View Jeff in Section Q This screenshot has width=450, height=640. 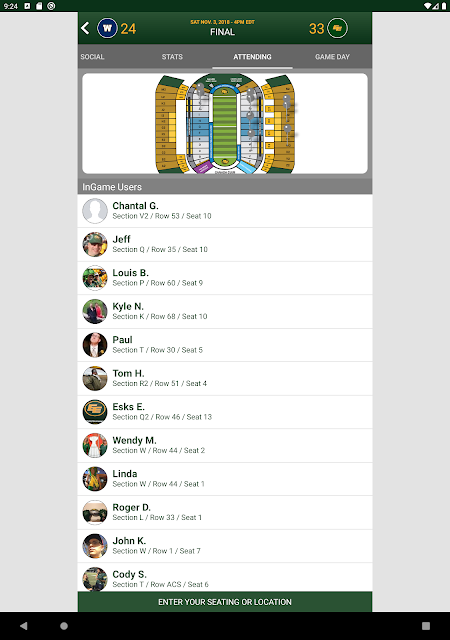[x=225, y=244]
